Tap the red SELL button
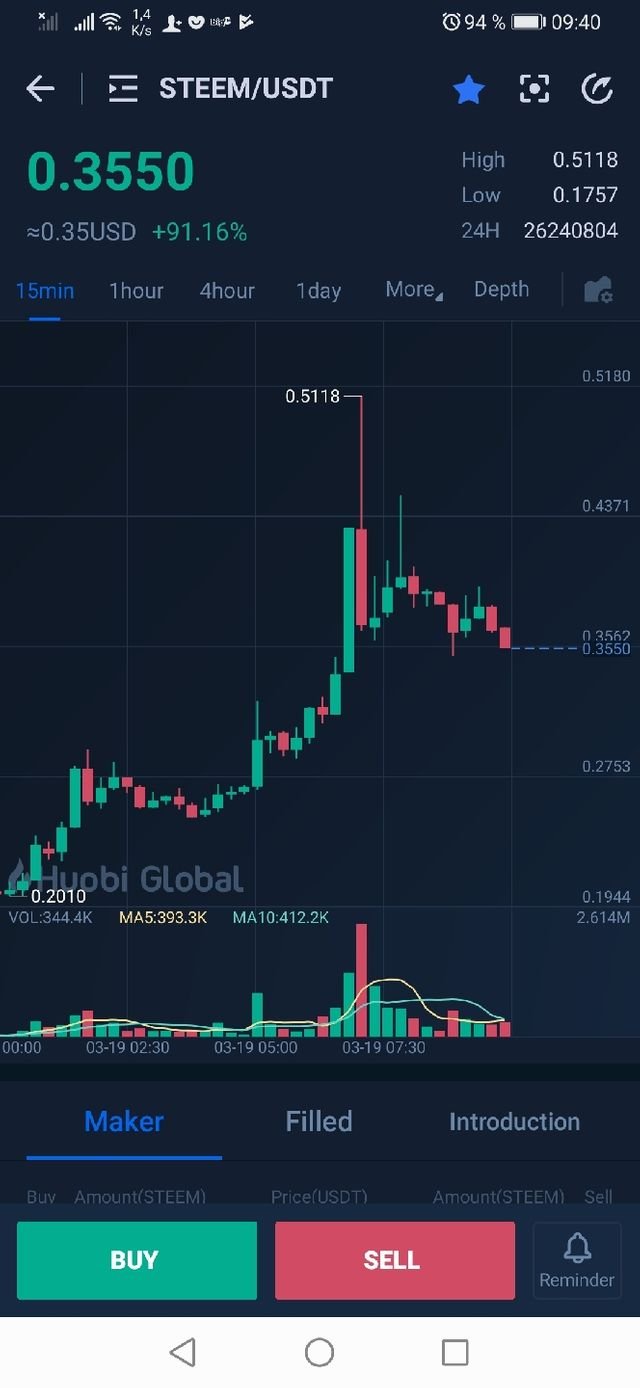640x1388 pixels. 394,1260
